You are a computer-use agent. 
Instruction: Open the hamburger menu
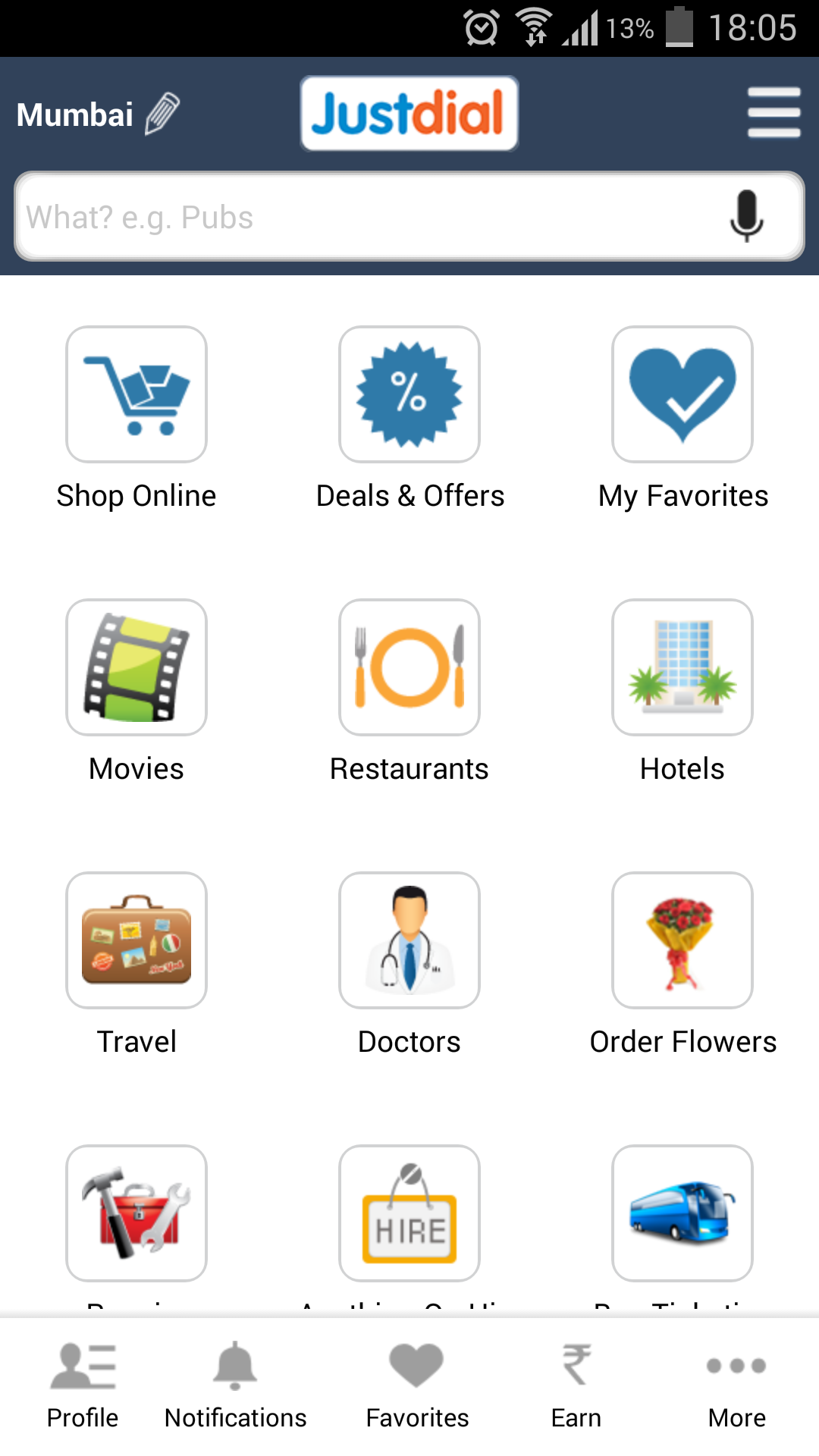[x=773, y=112]
